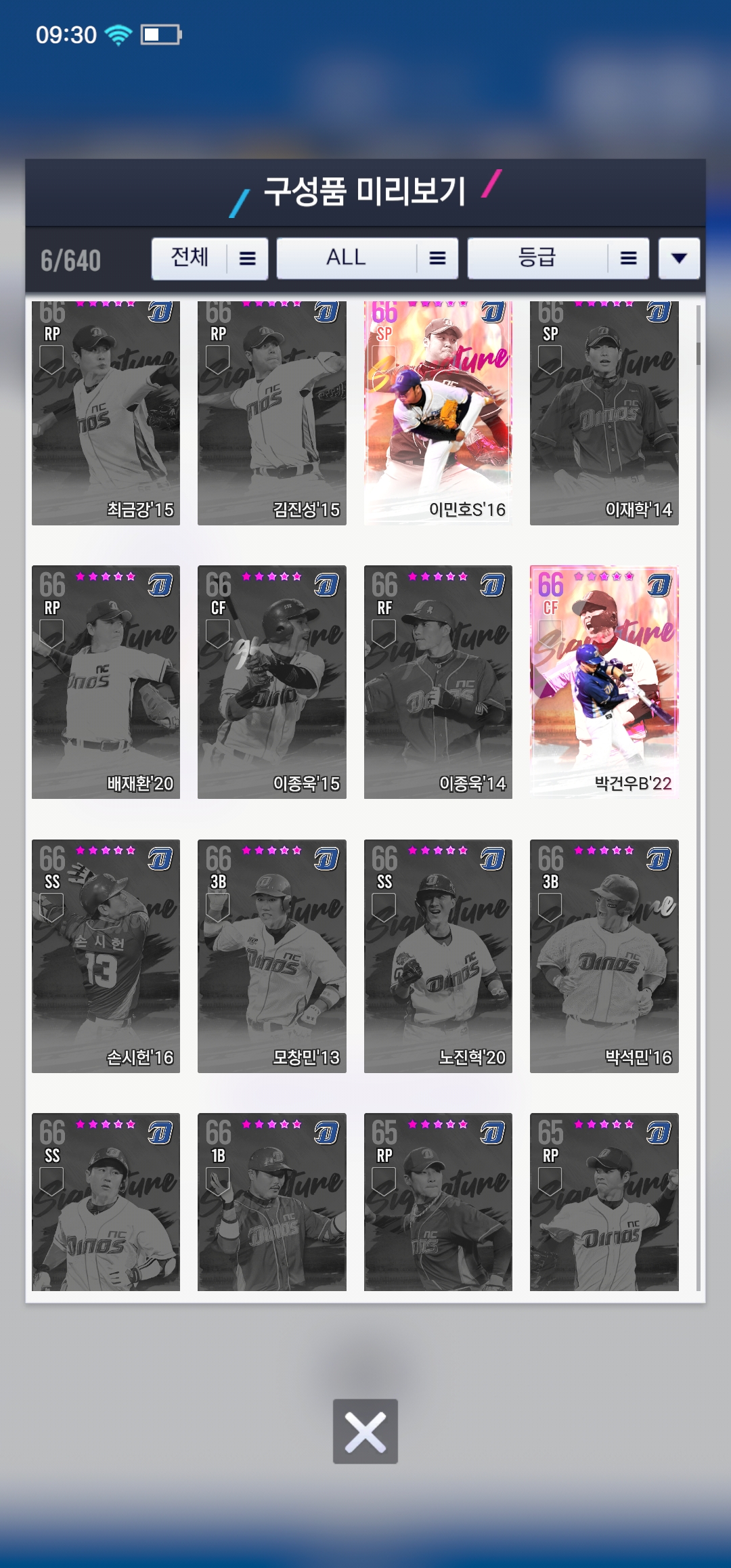View the 노진혁'20 player card
The width and height of the screenshot is (731, 1568).
438,956
